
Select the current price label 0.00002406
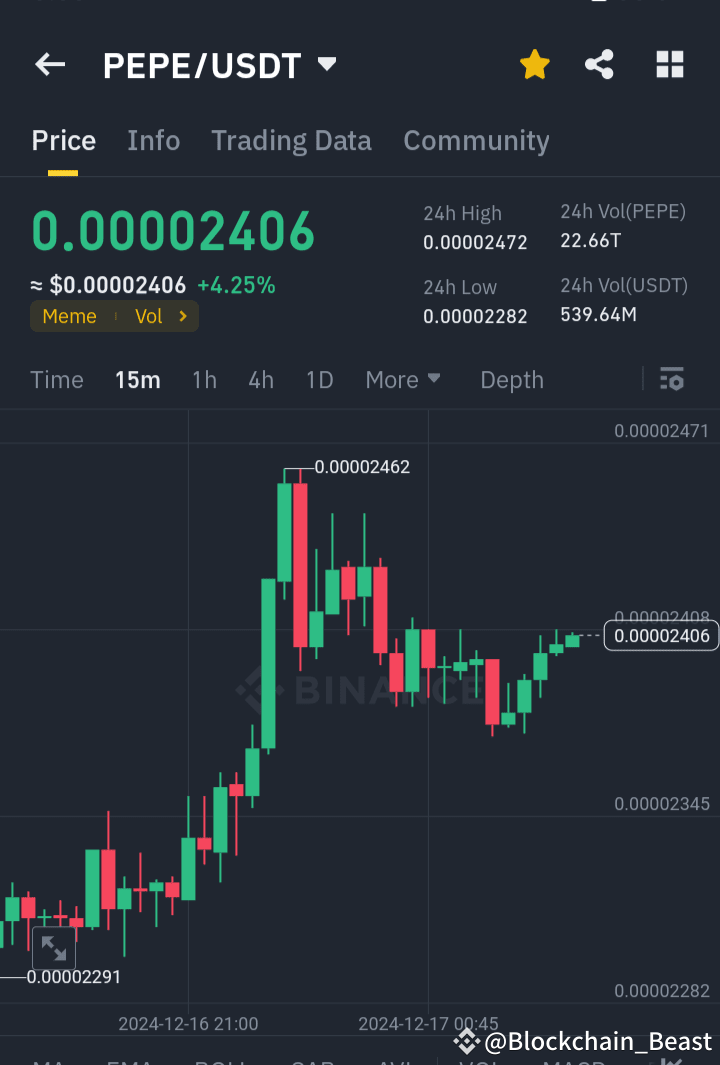tap(660, 635)
